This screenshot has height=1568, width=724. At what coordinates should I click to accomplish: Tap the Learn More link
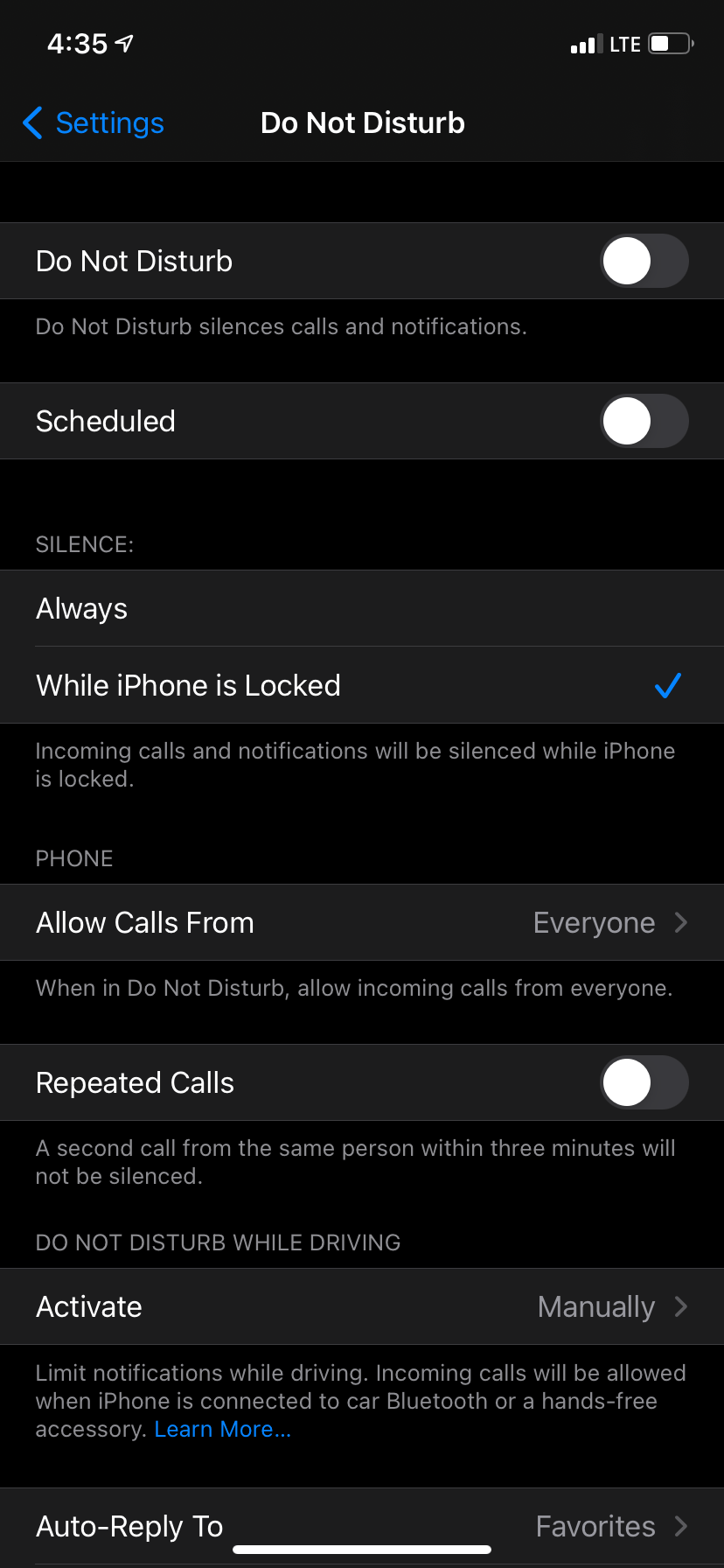223,1428
